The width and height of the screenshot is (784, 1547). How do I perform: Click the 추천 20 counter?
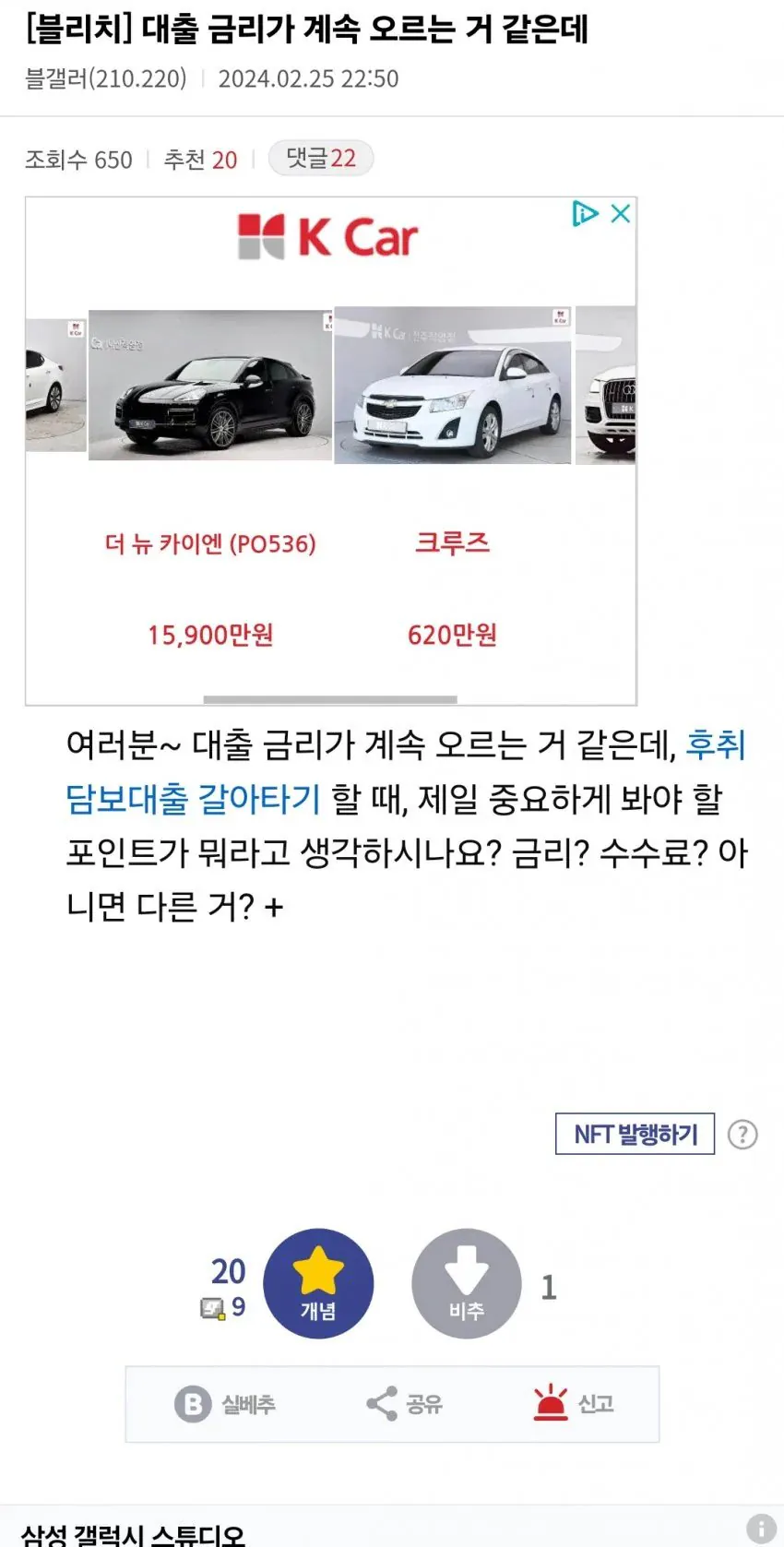[201, 159]
